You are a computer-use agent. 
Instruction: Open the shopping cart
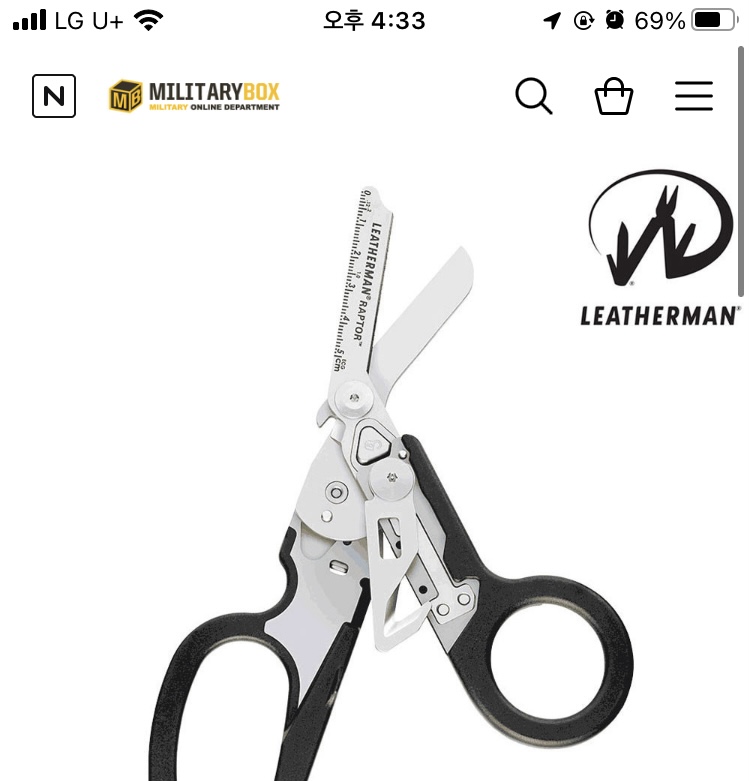tap(614, 96)
